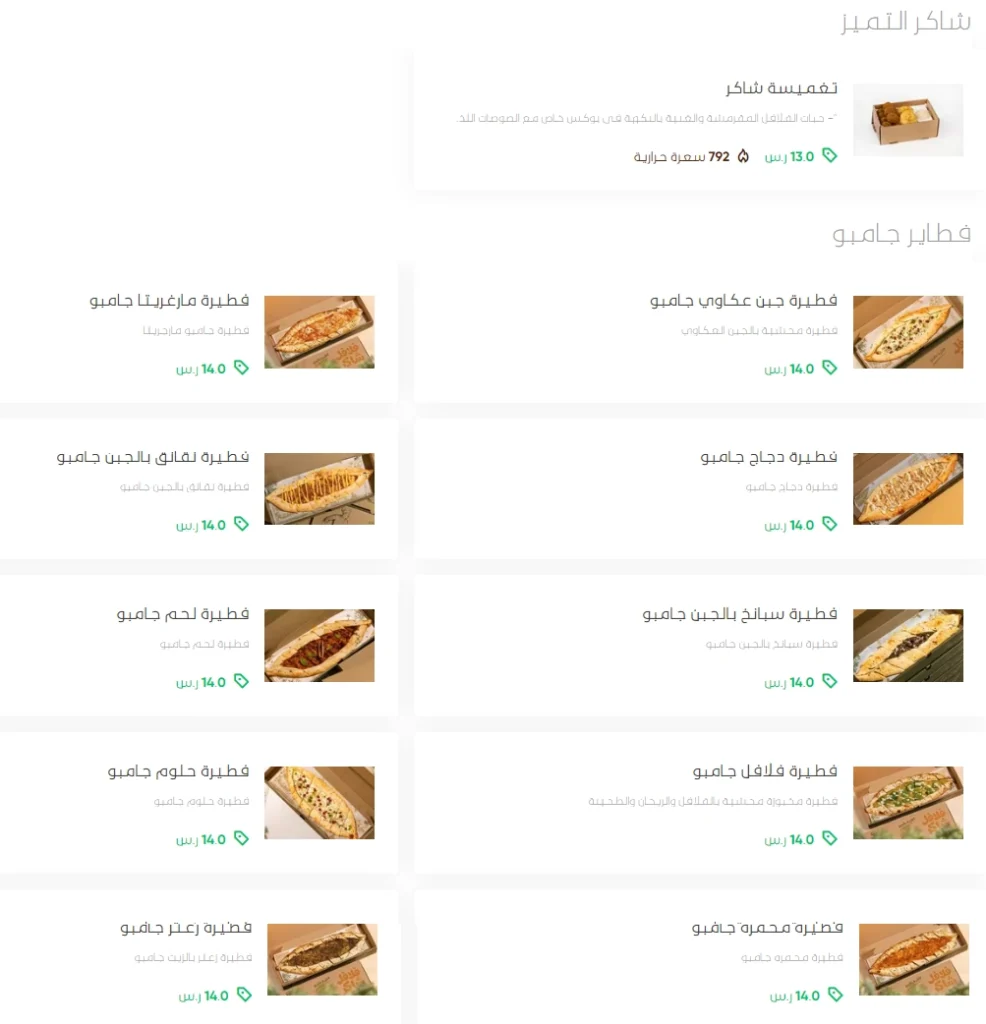View فطيرة حلوم جامبو item
Image resolution: width=986 pixels, height=1024 pixels.
tap(200, 802)
